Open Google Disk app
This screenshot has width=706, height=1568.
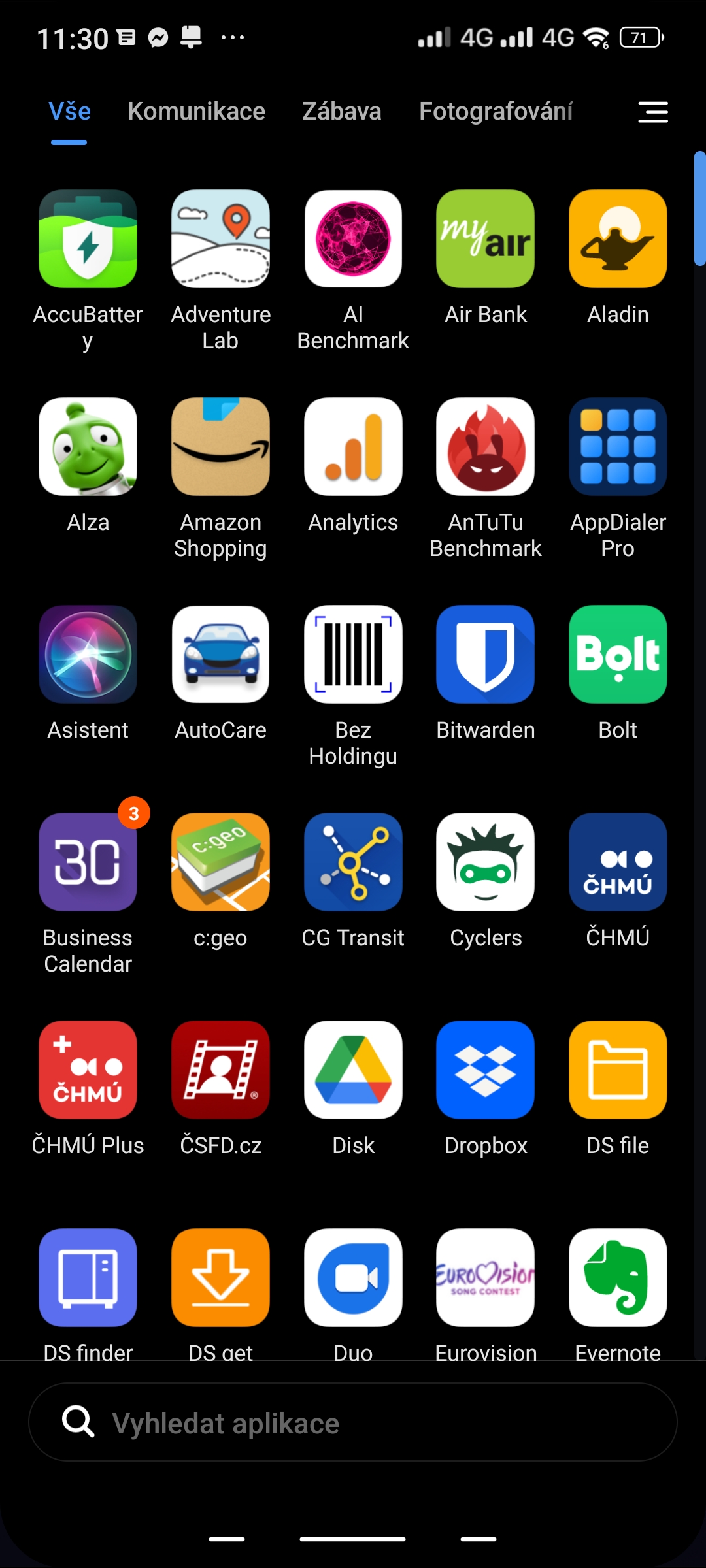tap(353, 1070)
